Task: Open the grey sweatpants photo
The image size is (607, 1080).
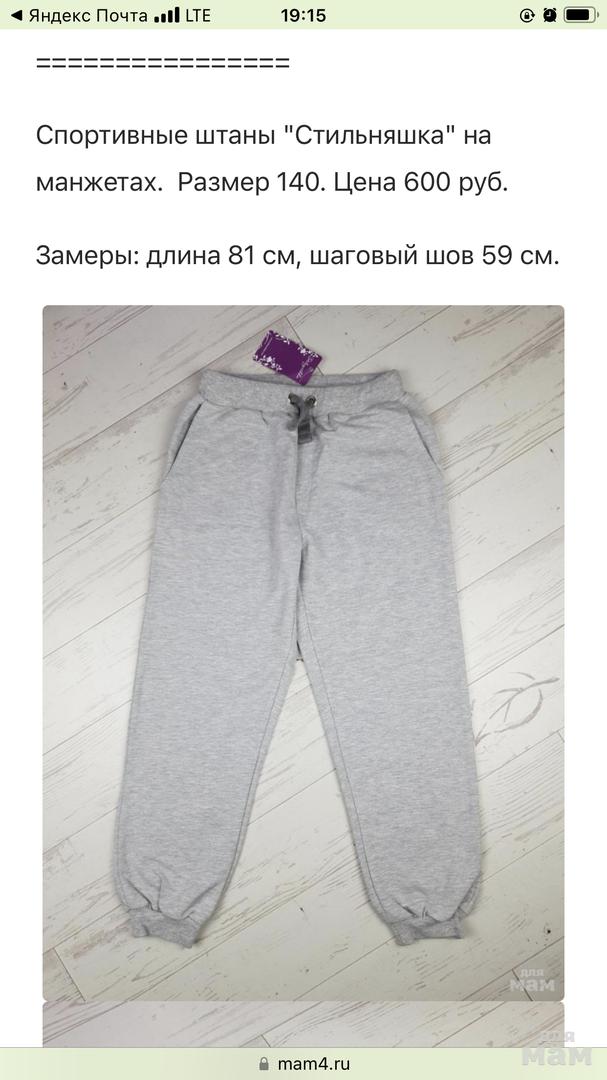Action: pos(303,653)
